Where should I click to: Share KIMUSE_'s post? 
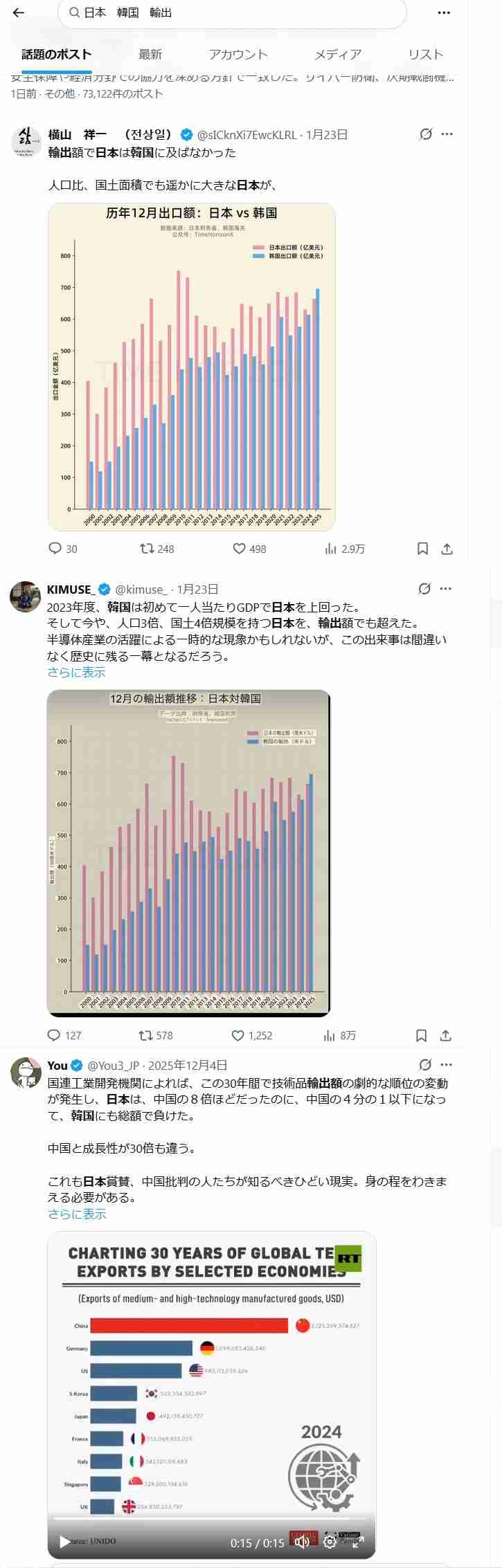click(446, 1035)
